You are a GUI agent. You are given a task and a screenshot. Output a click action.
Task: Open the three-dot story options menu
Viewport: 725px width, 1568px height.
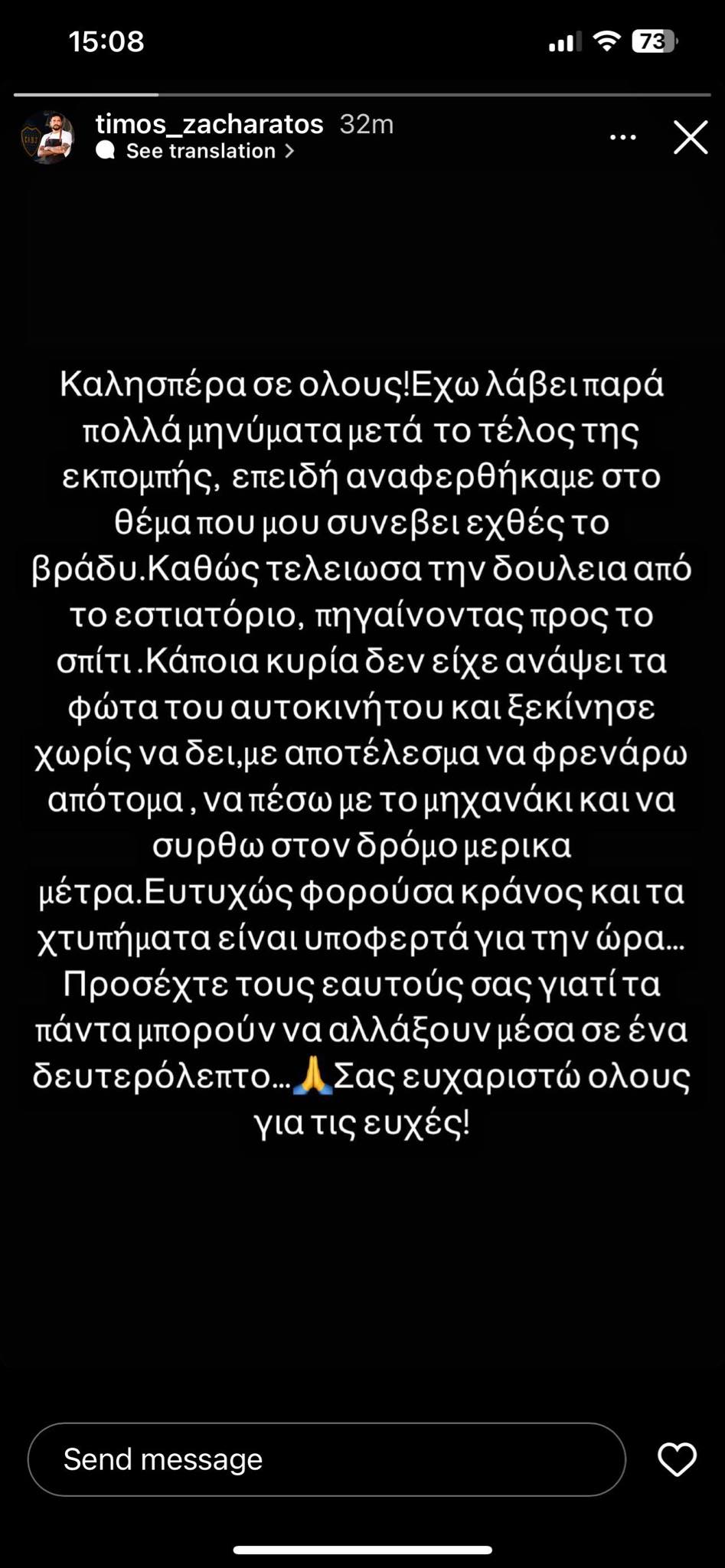click(622, 138)
